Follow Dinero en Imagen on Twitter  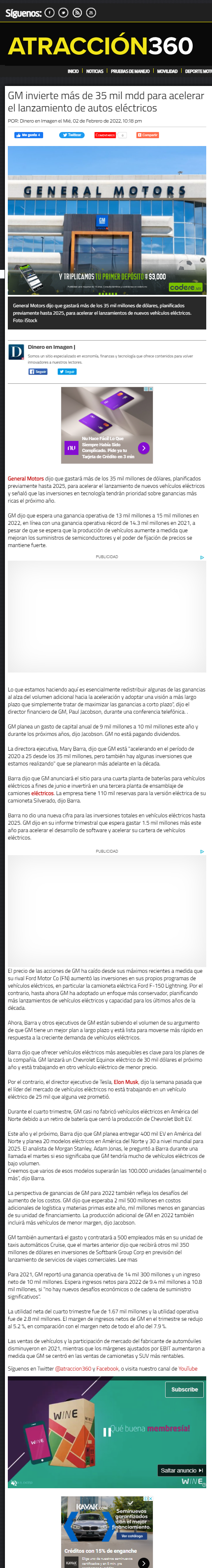click(x=67, y=371)
